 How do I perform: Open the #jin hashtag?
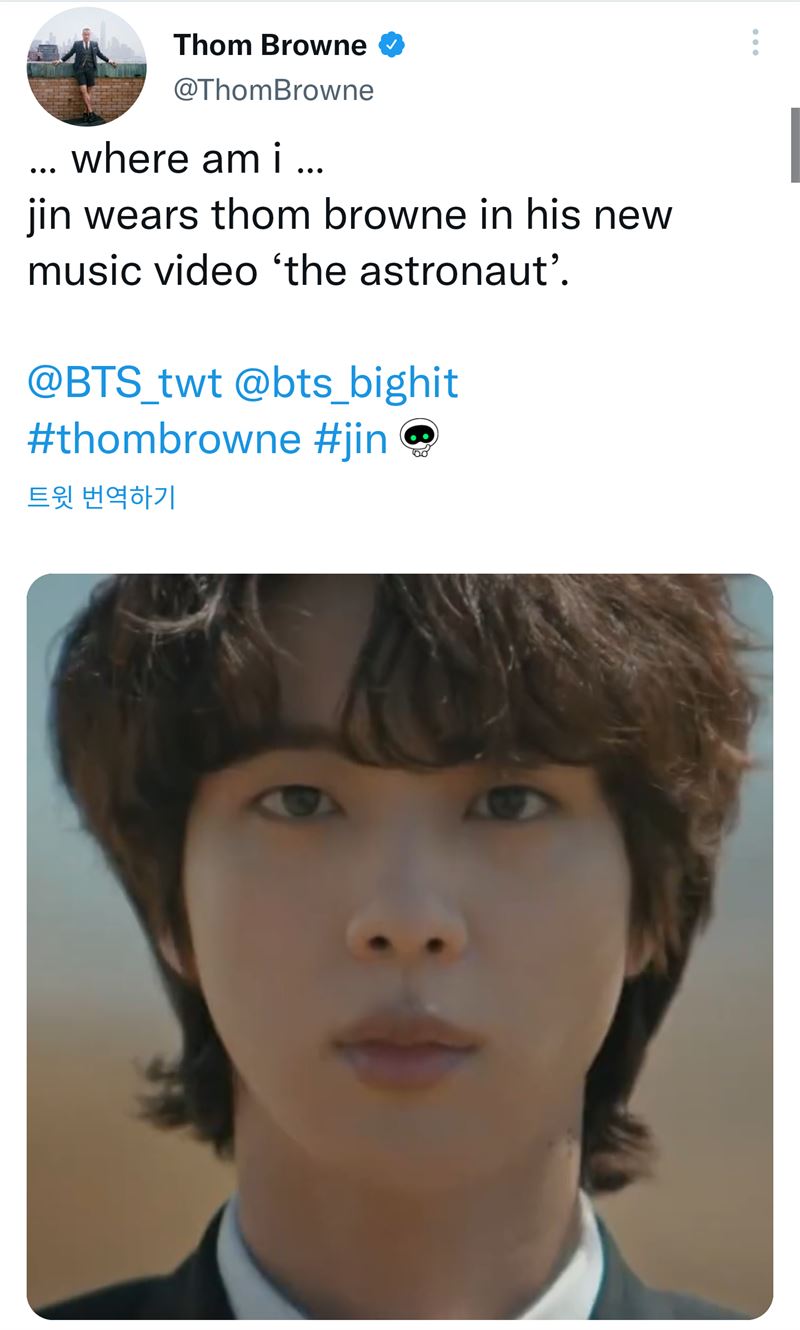tap(351, 439)
